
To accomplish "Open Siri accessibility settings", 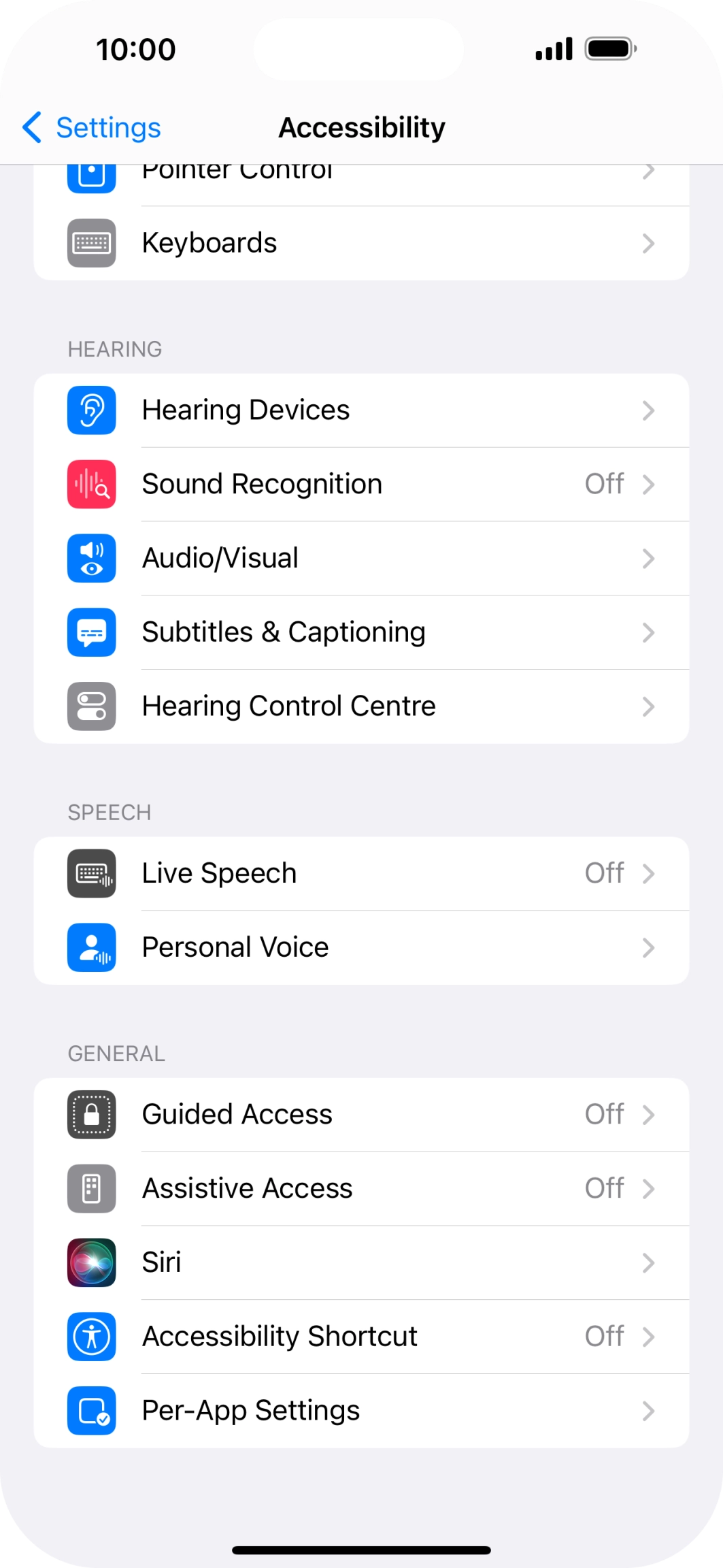I will click(x=360, y=1263).
